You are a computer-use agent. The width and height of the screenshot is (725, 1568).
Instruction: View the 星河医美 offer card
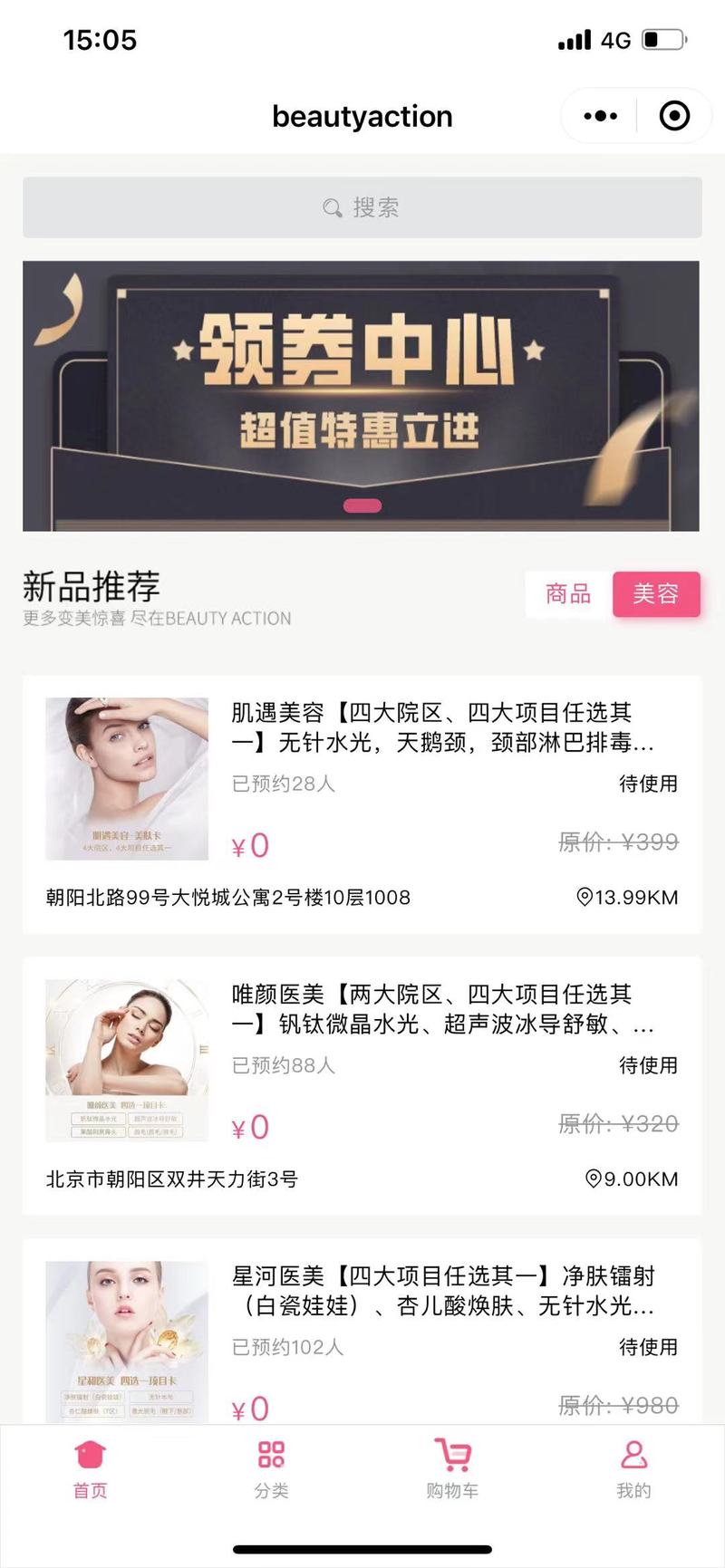point(362,1332)
